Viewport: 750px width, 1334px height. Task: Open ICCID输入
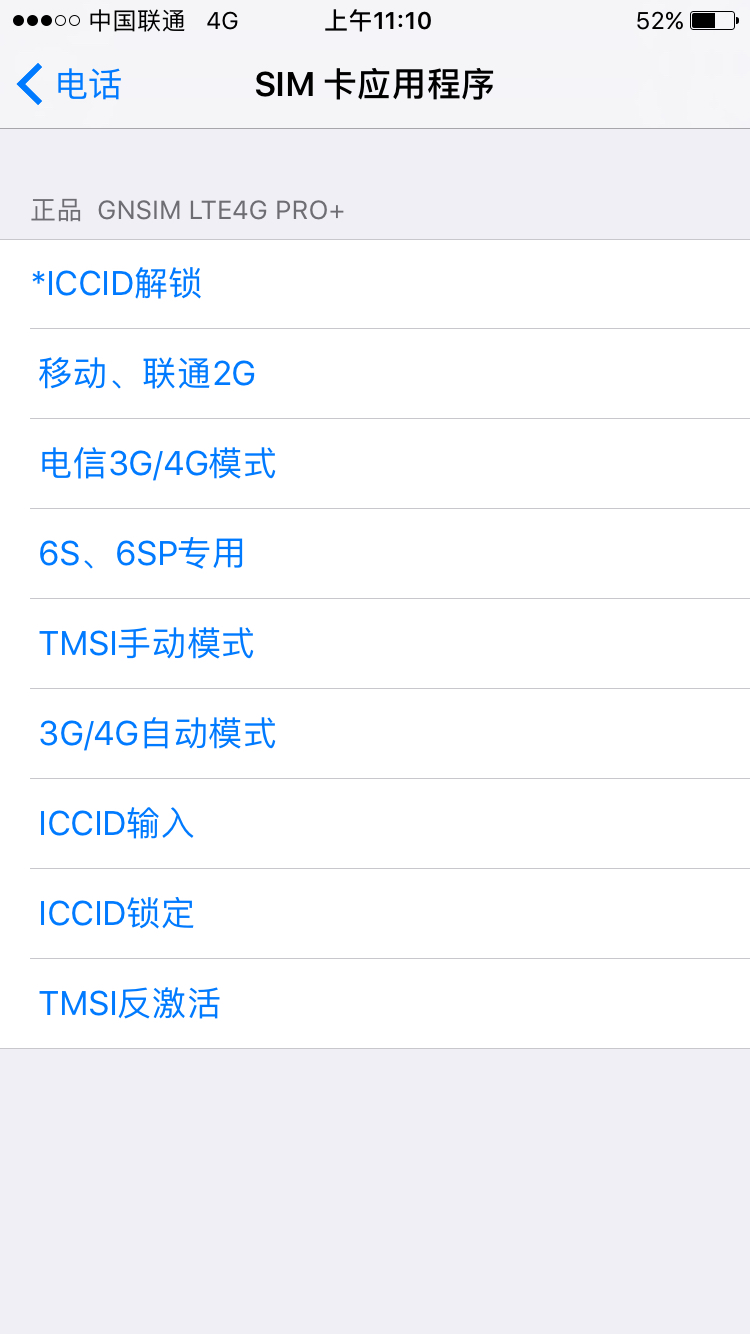[x=116, y=824]
